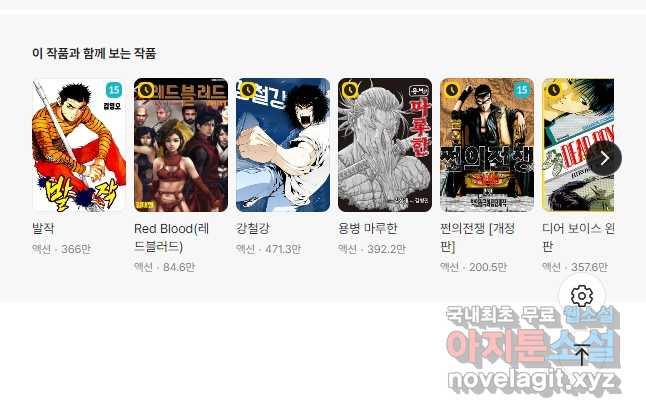
Task: Open the 강철강 webtoon card
Action: [x=283, y=146]
